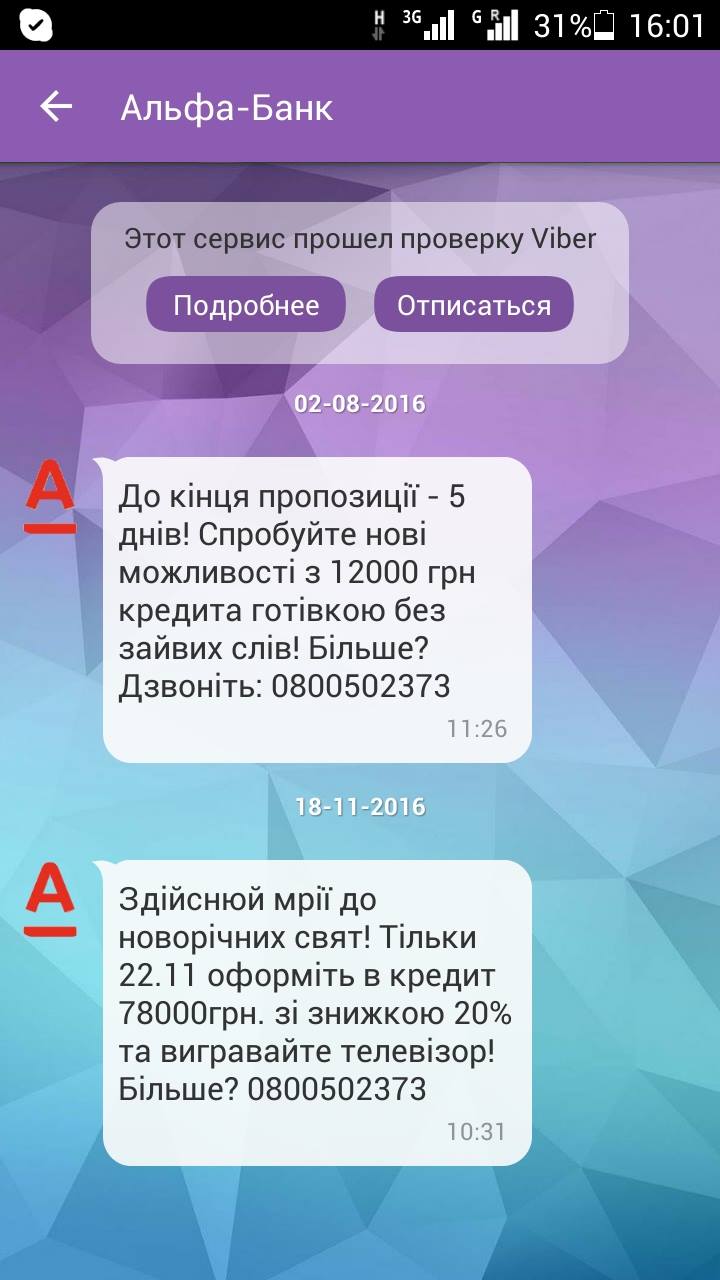The width and height of the screenshot is (720, 1280).
Task: Unsubscribe via the Отписаться button
Action: tap(474, 305)
